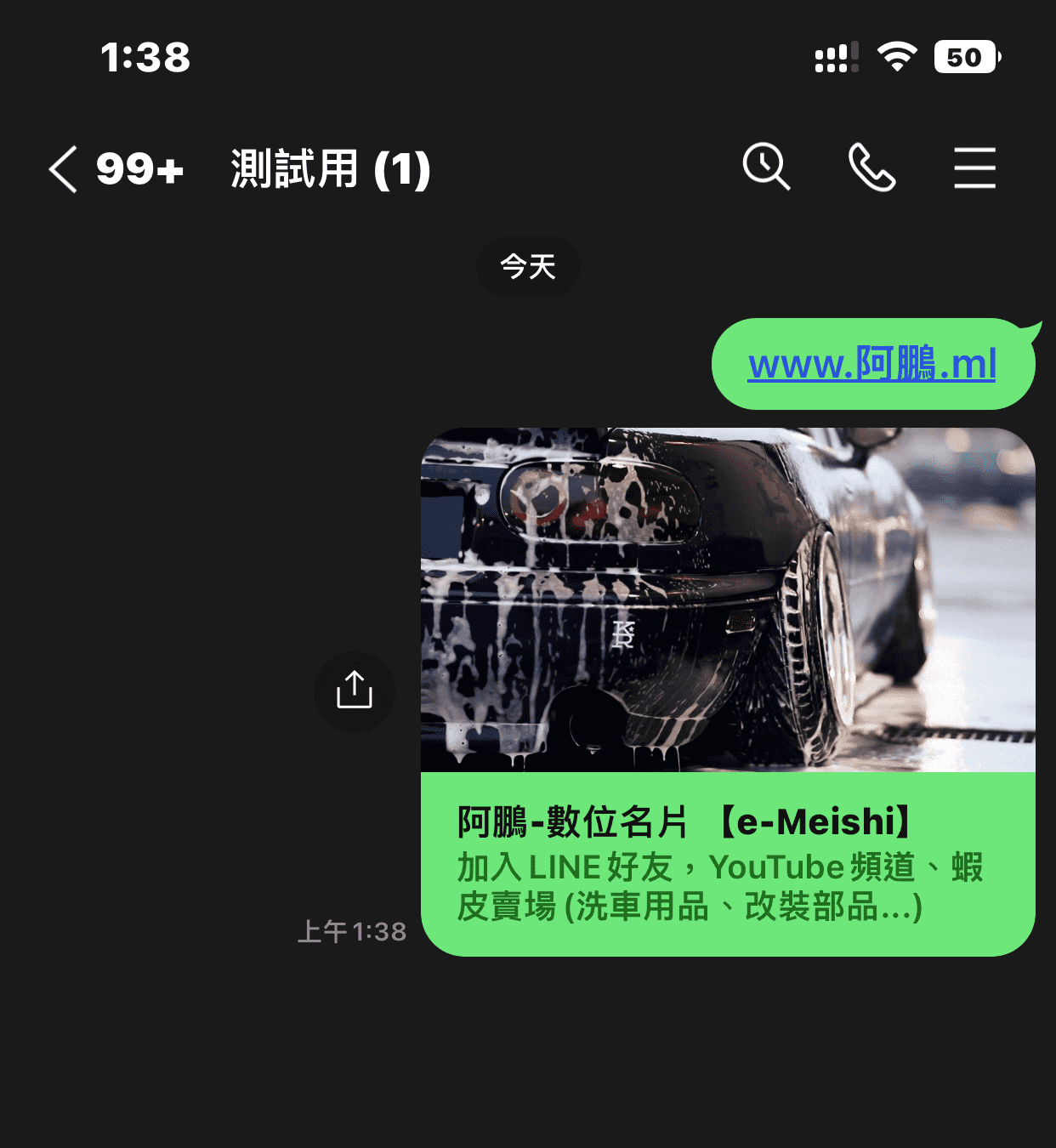Open the chat menu
Screen dimensions: 1056x1148
(x=974, y=168)
